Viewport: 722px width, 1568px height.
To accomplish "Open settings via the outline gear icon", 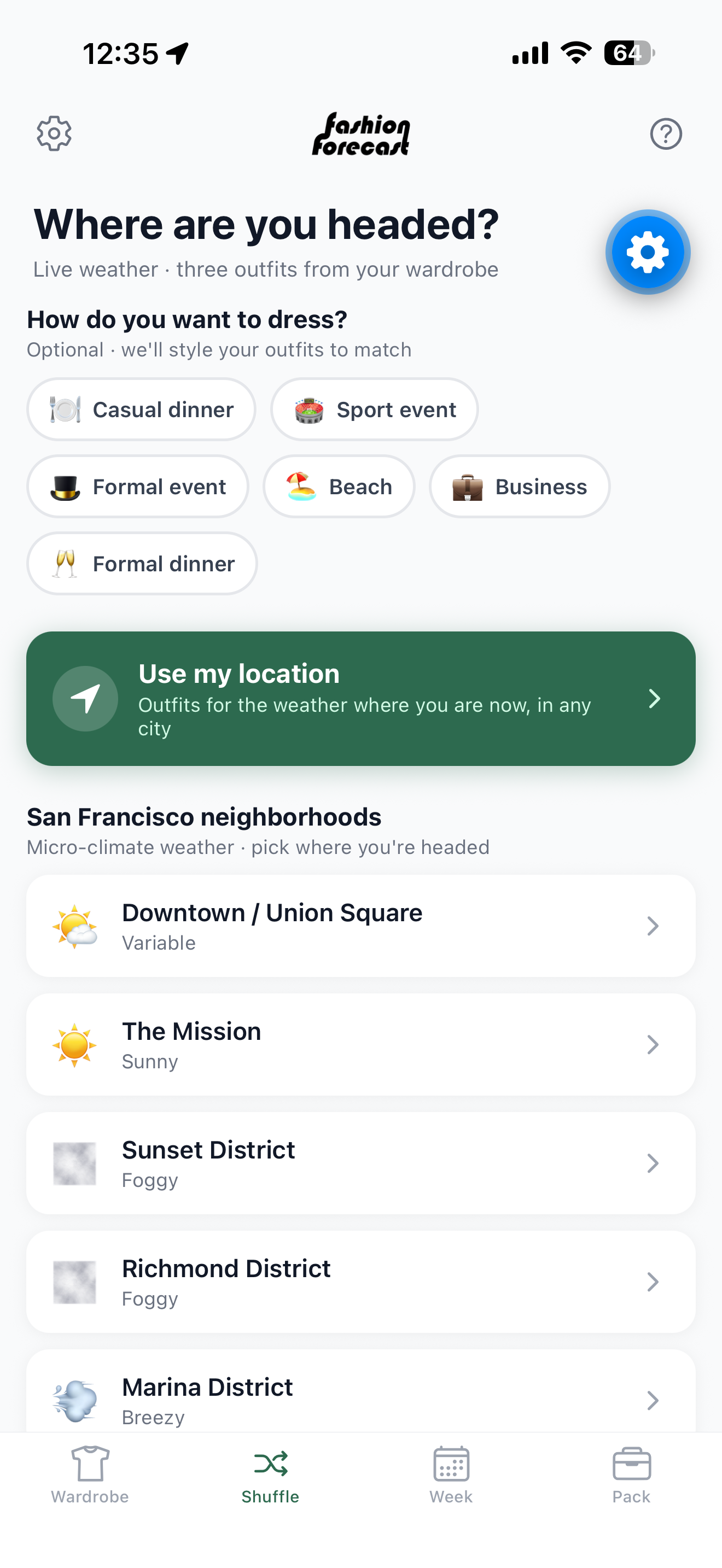I will tap(54, 133).
